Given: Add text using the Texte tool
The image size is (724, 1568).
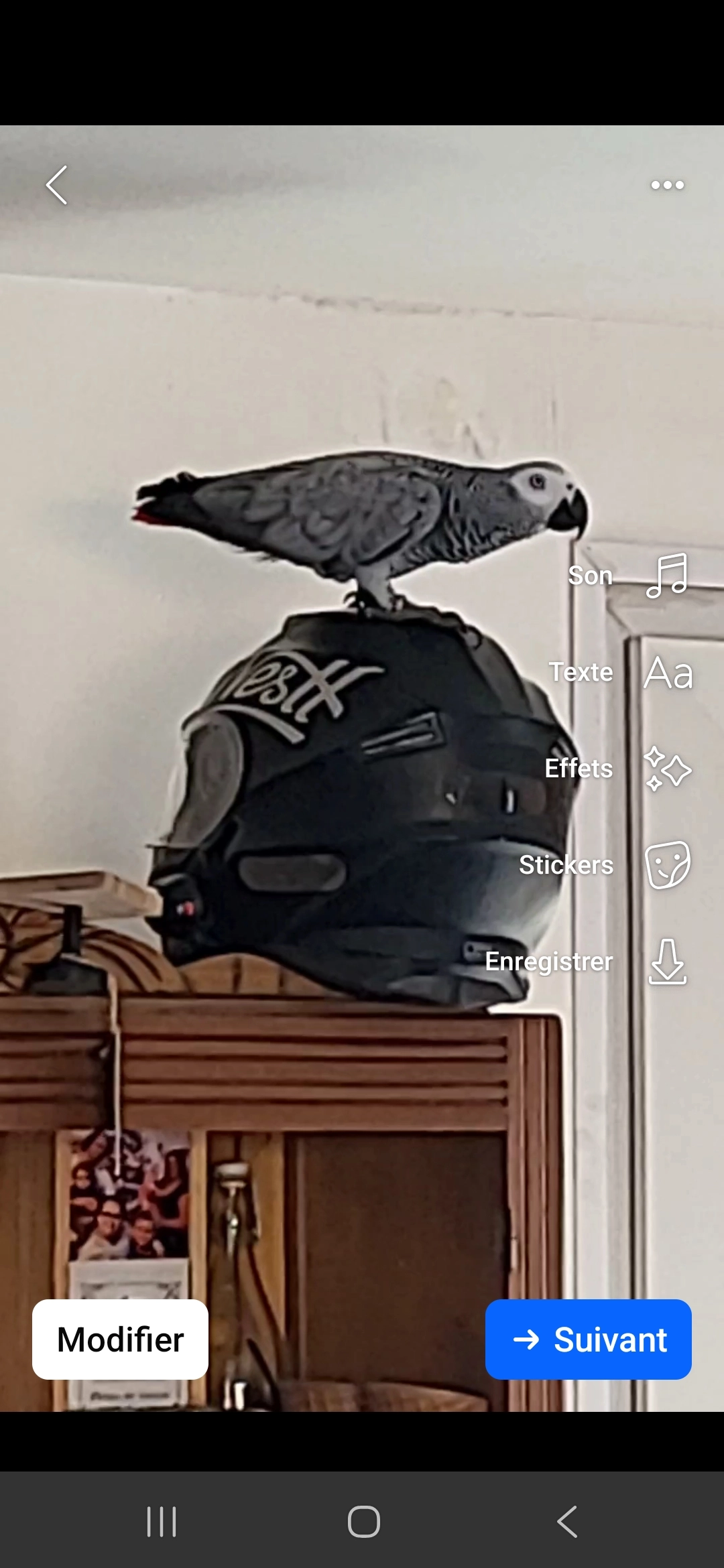Looking at the screenshot, I should pyautogui.click(x=668, y=673).
